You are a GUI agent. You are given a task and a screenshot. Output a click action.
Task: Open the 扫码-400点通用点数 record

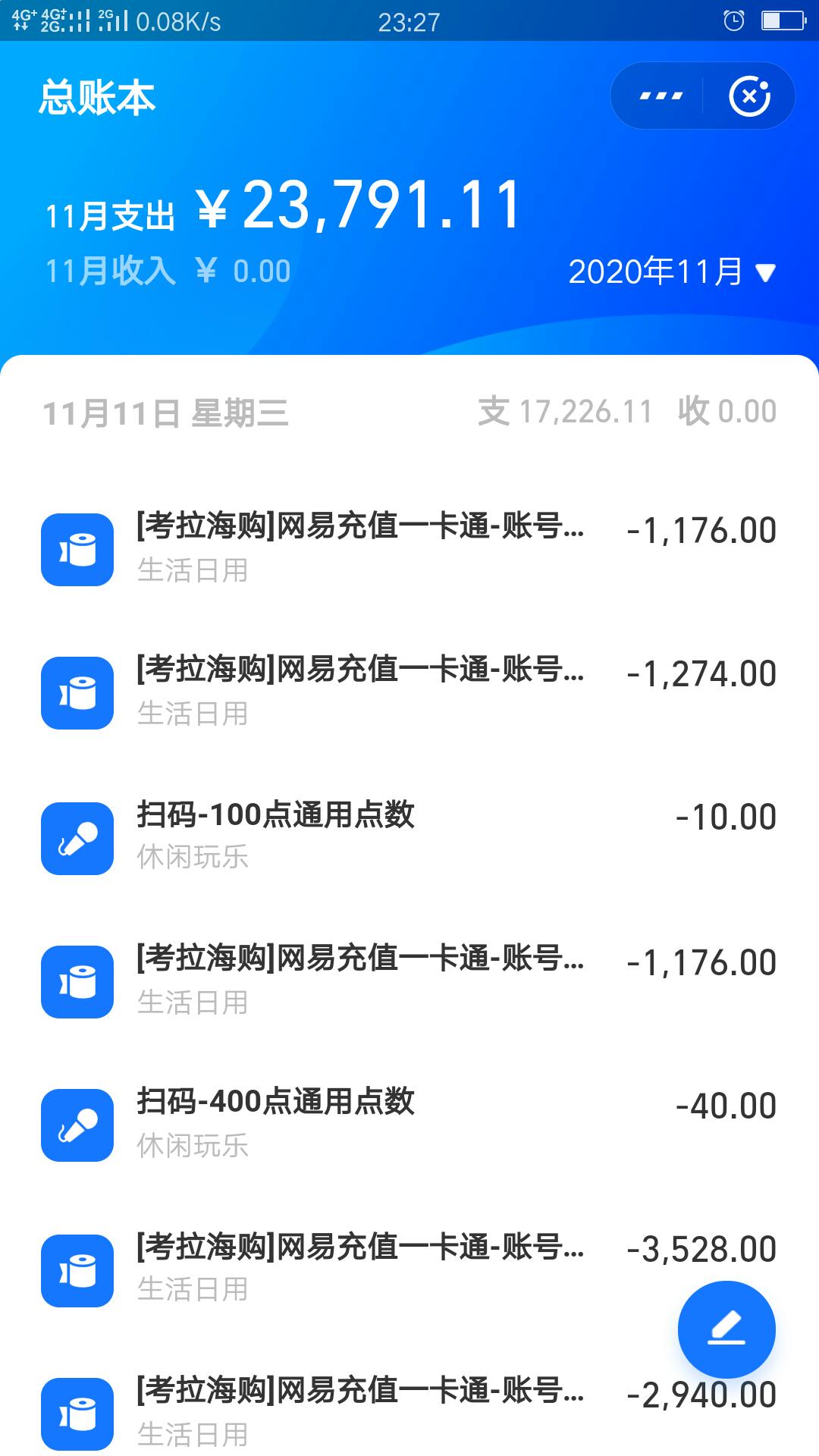pos(409,1125)
